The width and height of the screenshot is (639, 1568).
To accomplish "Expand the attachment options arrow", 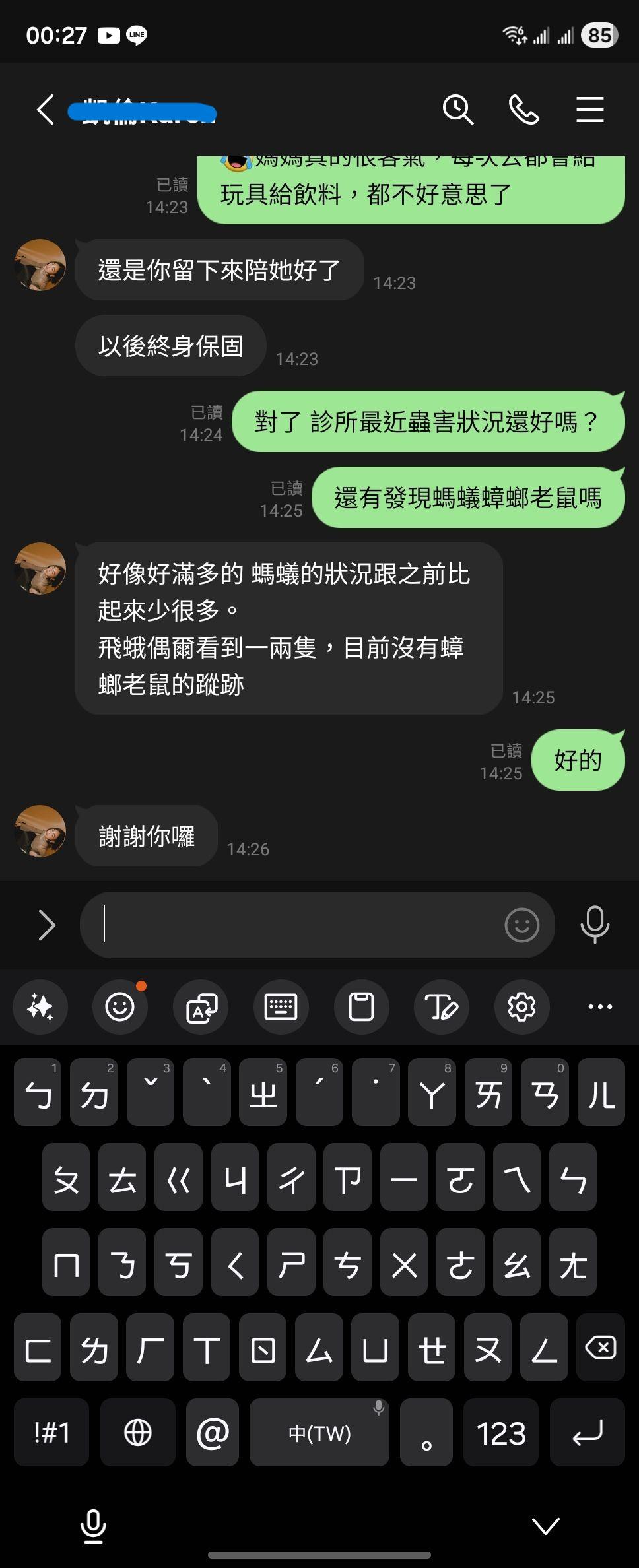I will click(46, 925).
